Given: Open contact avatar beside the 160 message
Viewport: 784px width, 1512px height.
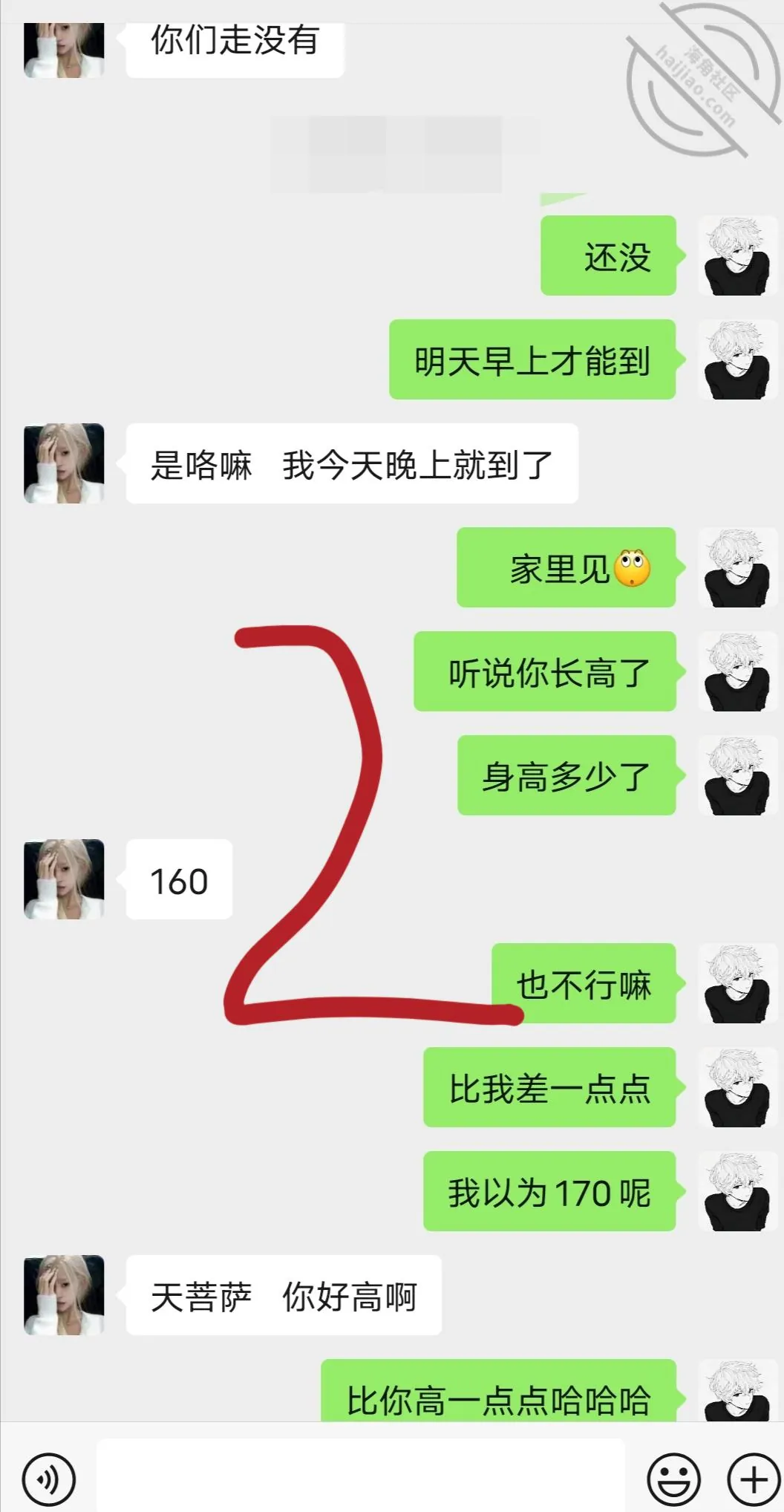Looking at the screenshot, I should click(64, 879).
